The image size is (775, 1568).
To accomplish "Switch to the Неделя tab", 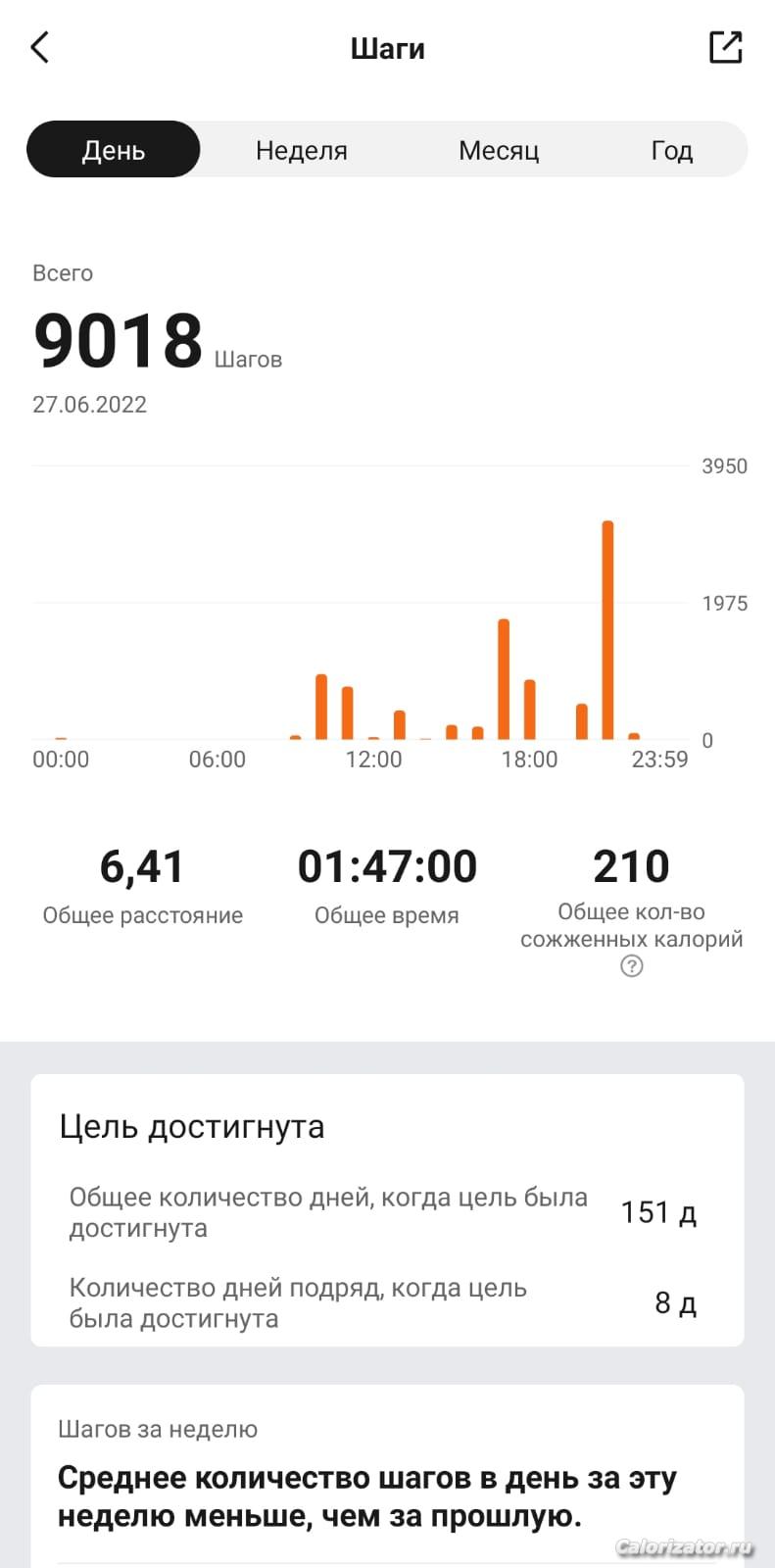I will coord(302,150).
